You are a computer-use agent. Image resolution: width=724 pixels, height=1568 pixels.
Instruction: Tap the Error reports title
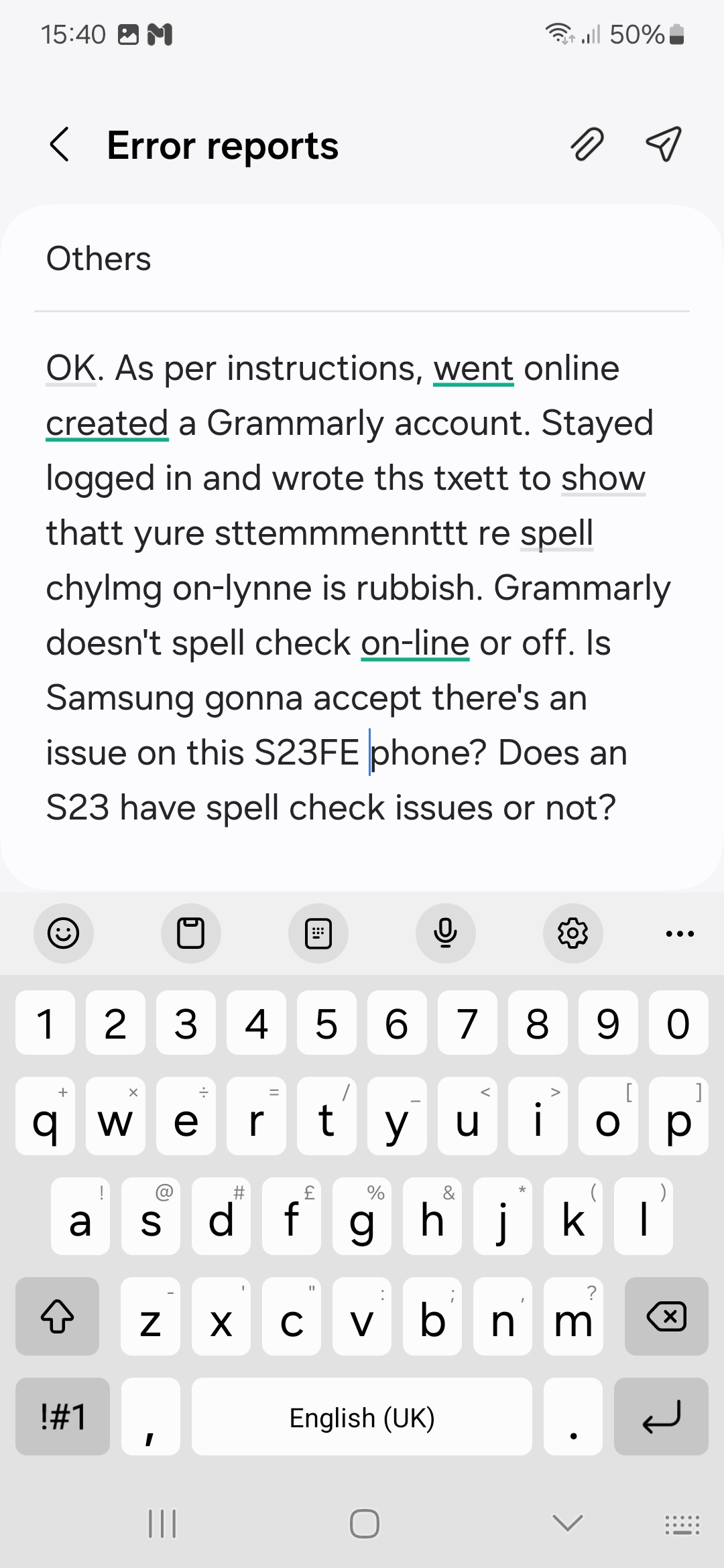pyautogui.click(x=223, y=145)
